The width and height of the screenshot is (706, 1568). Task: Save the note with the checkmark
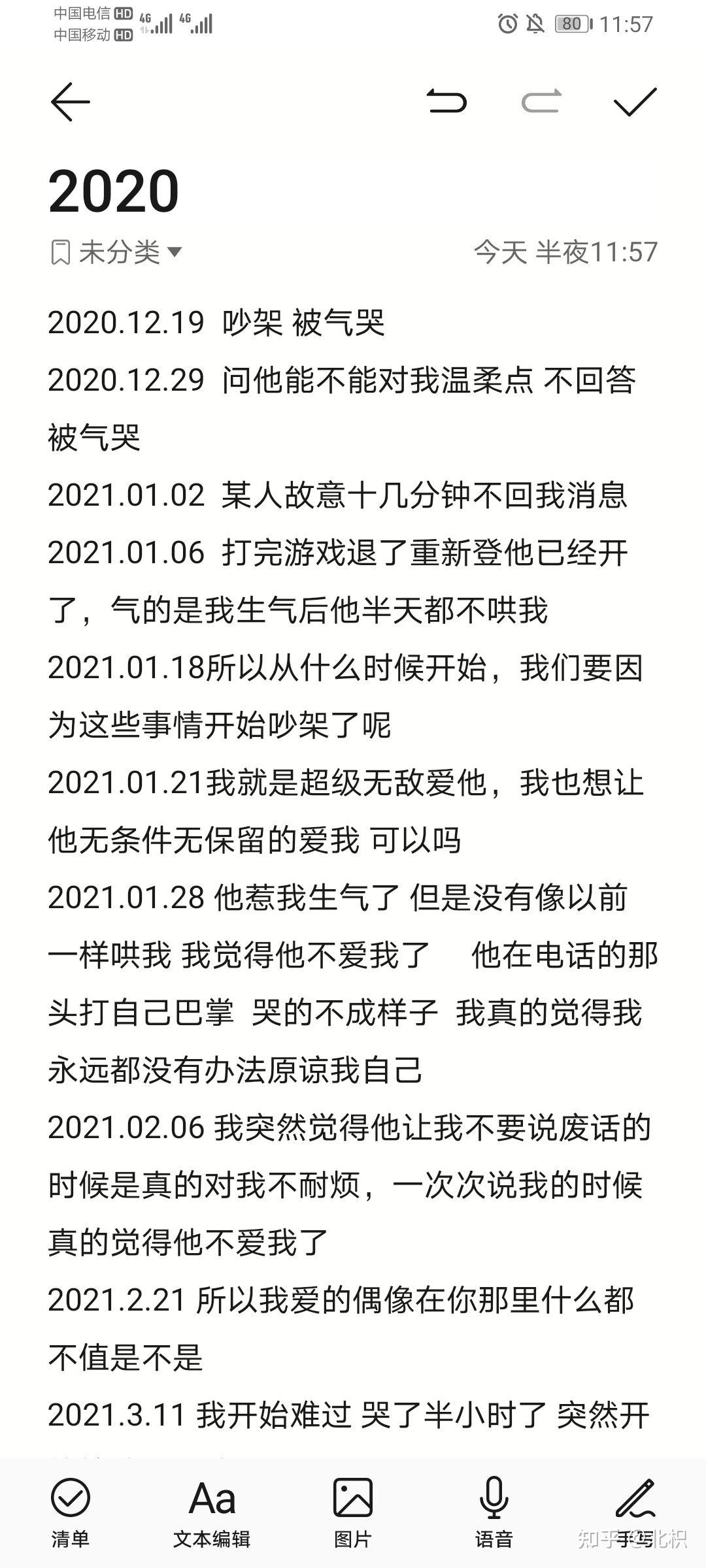(635, 102)
